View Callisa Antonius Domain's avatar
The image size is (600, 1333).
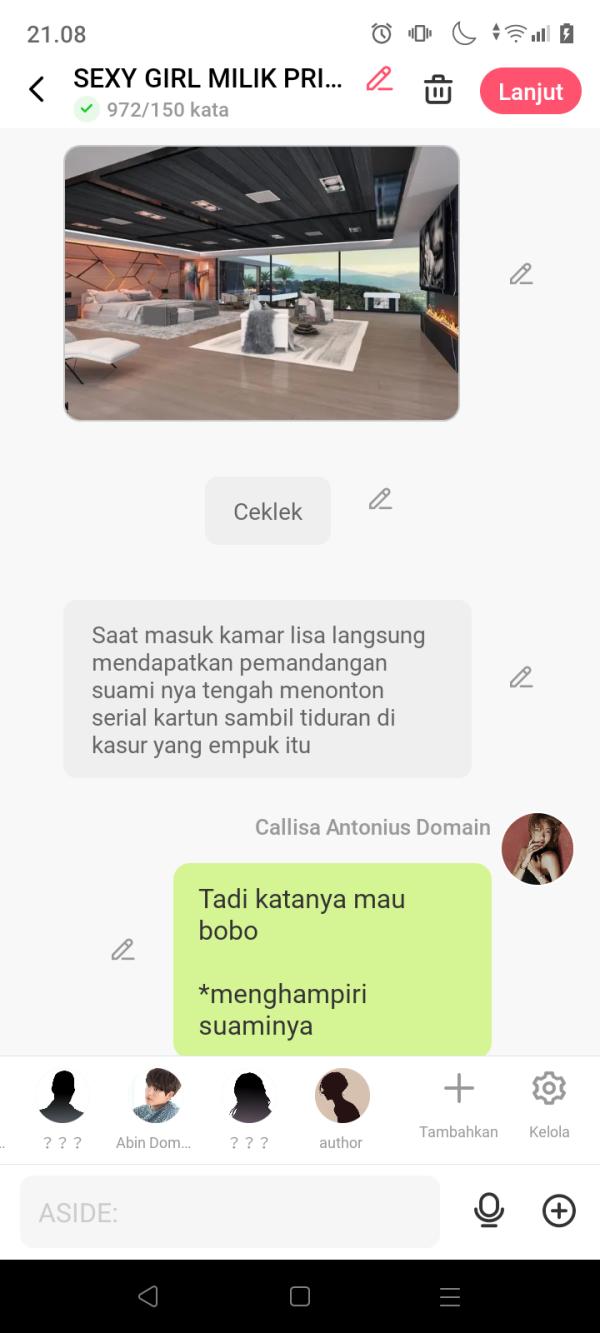tap(537, 849)
